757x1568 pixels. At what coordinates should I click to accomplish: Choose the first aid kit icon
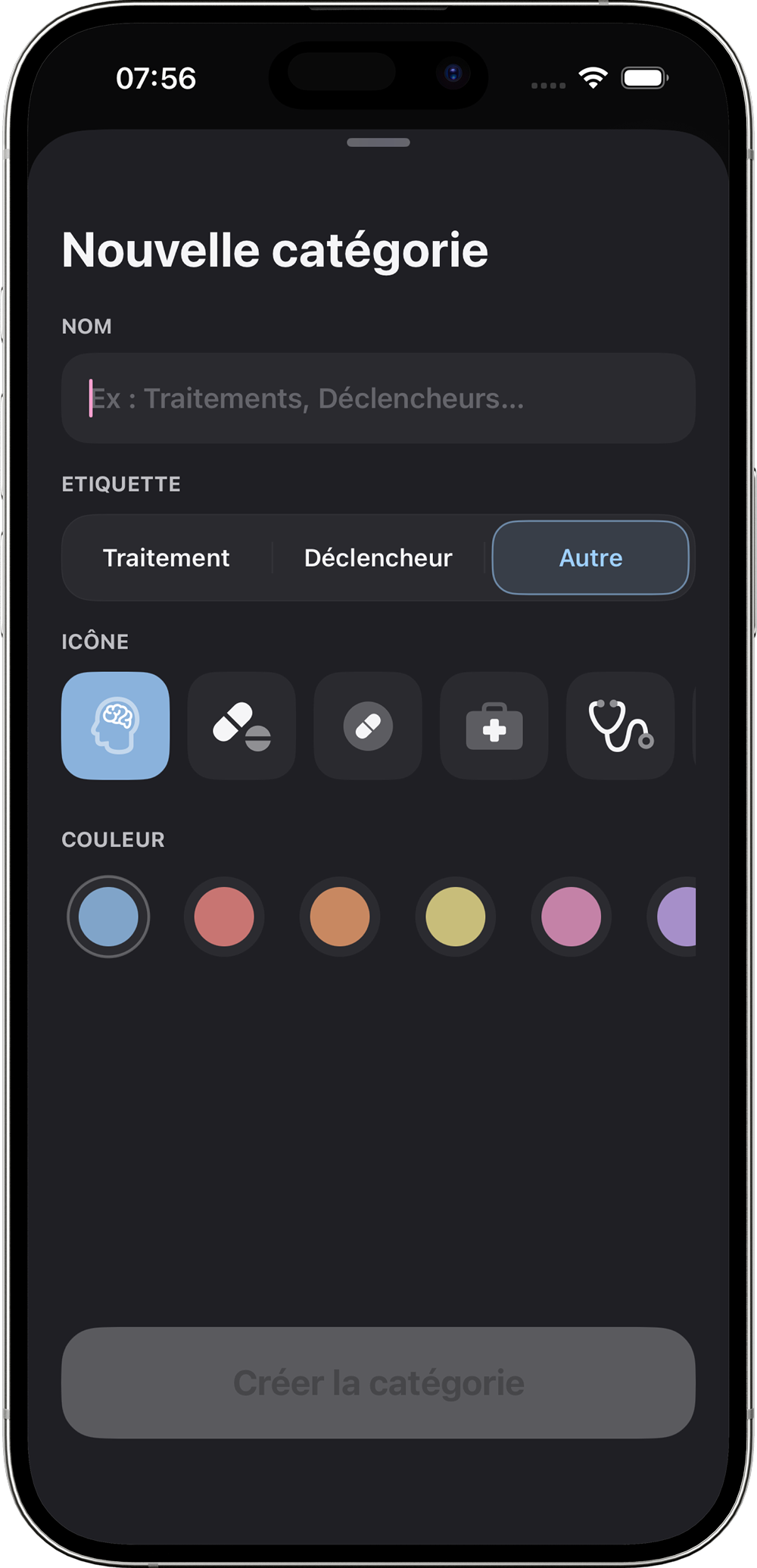tap(494, 726)
